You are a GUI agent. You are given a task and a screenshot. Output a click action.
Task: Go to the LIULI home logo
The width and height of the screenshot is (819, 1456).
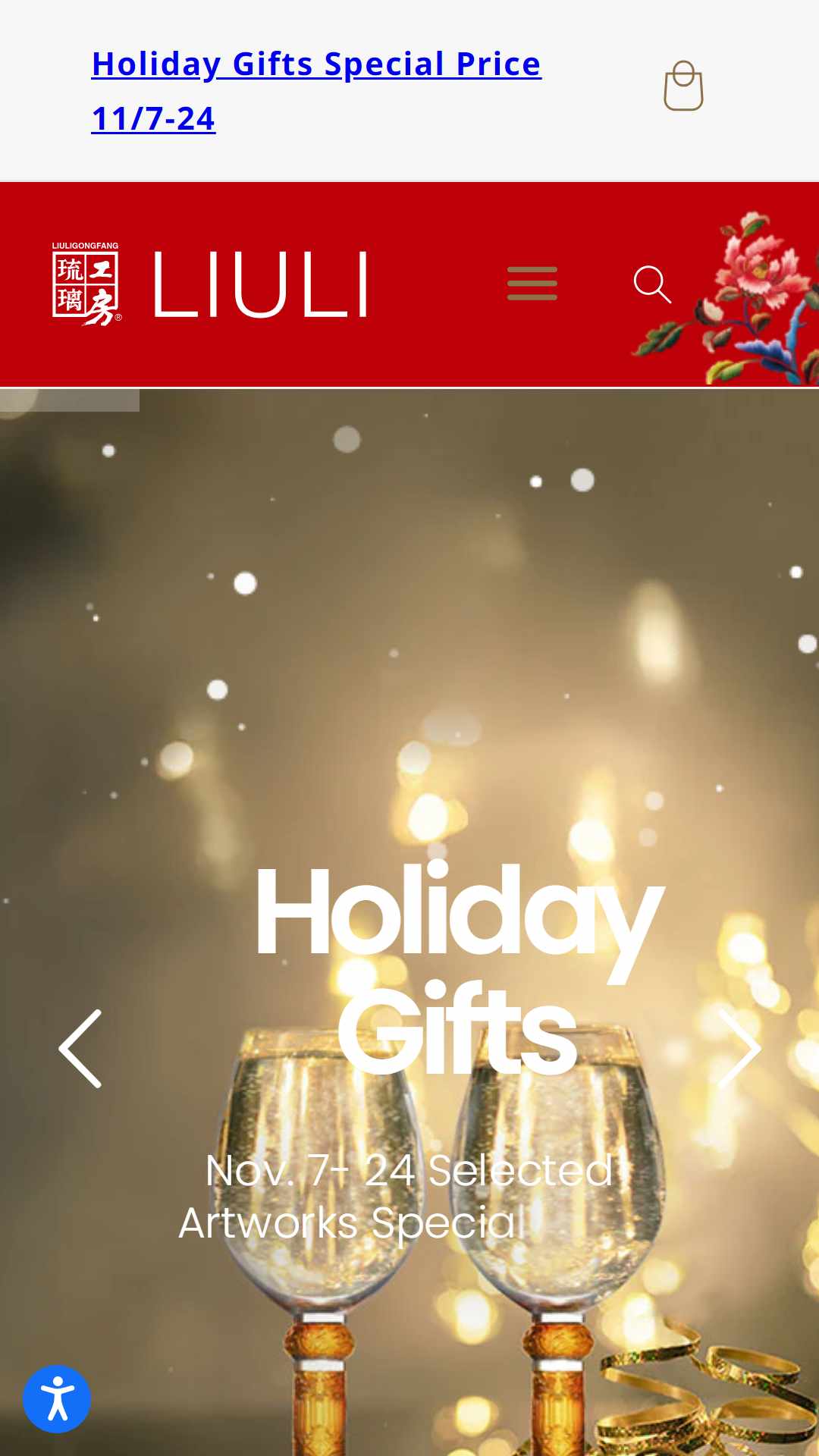point(210,284)
